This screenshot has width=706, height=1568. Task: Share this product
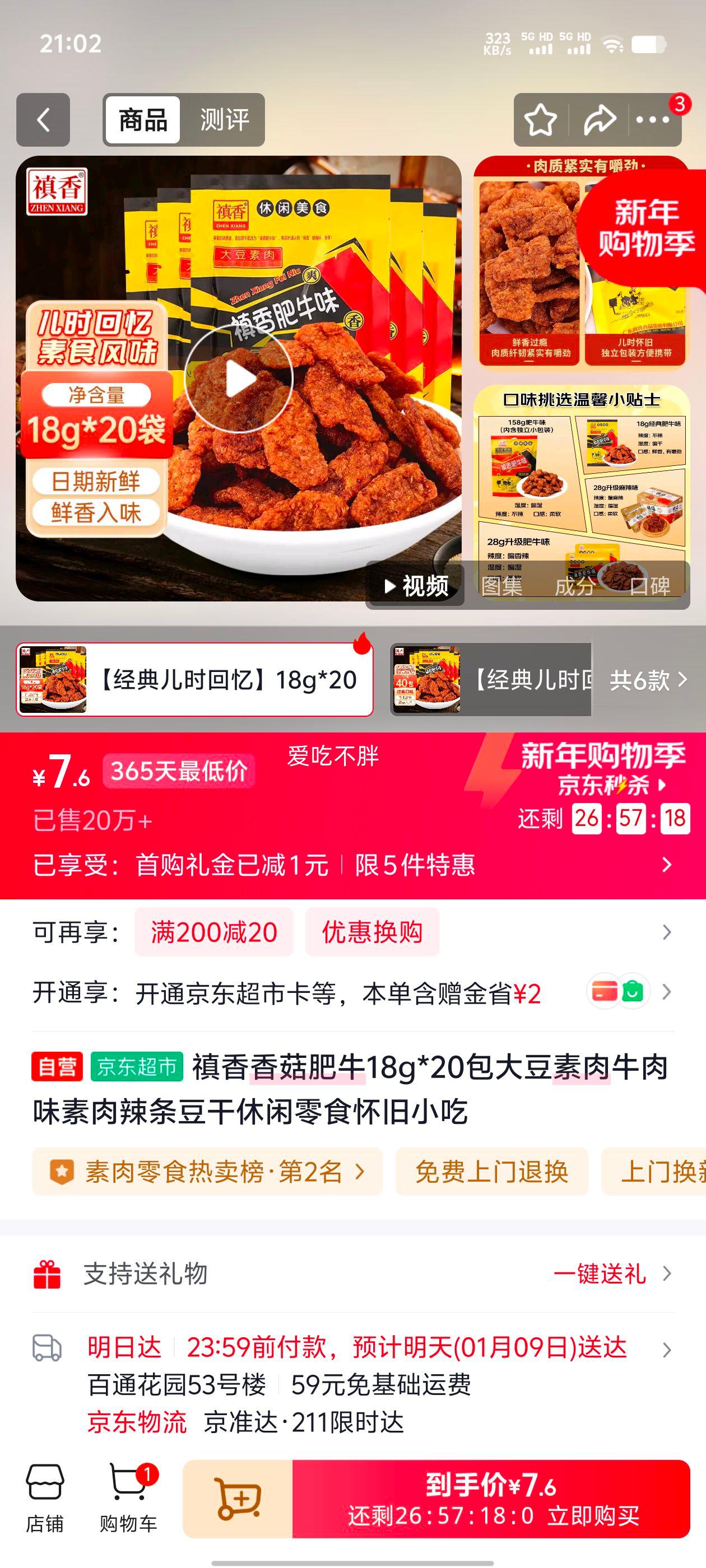tap(600, 120)
